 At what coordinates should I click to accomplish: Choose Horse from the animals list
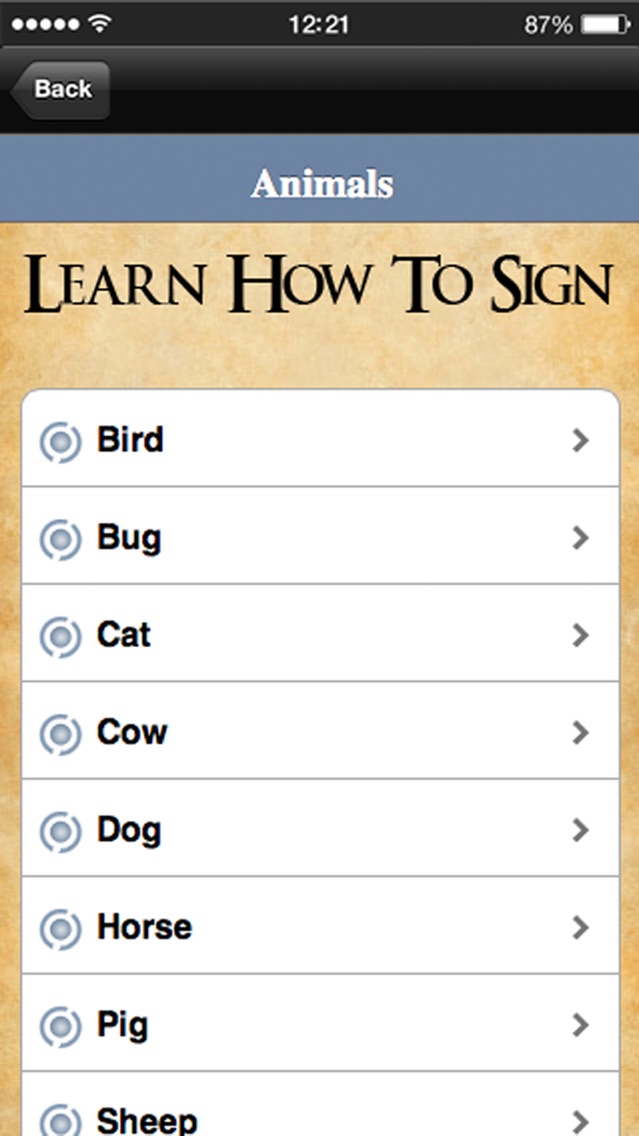tap(320, 927)
